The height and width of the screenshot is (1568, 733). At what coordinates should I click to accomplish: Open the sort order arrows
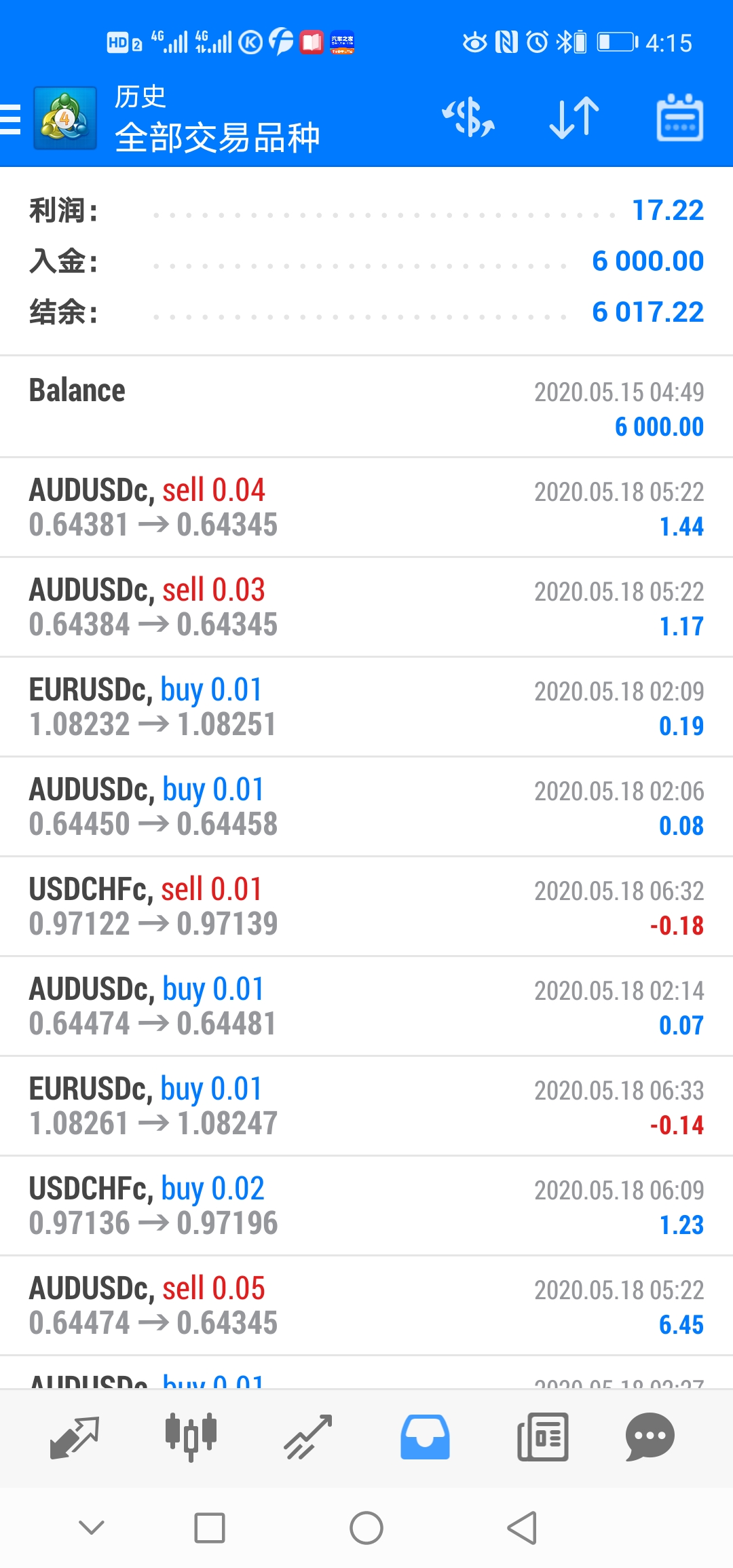[x=574, y=118]
